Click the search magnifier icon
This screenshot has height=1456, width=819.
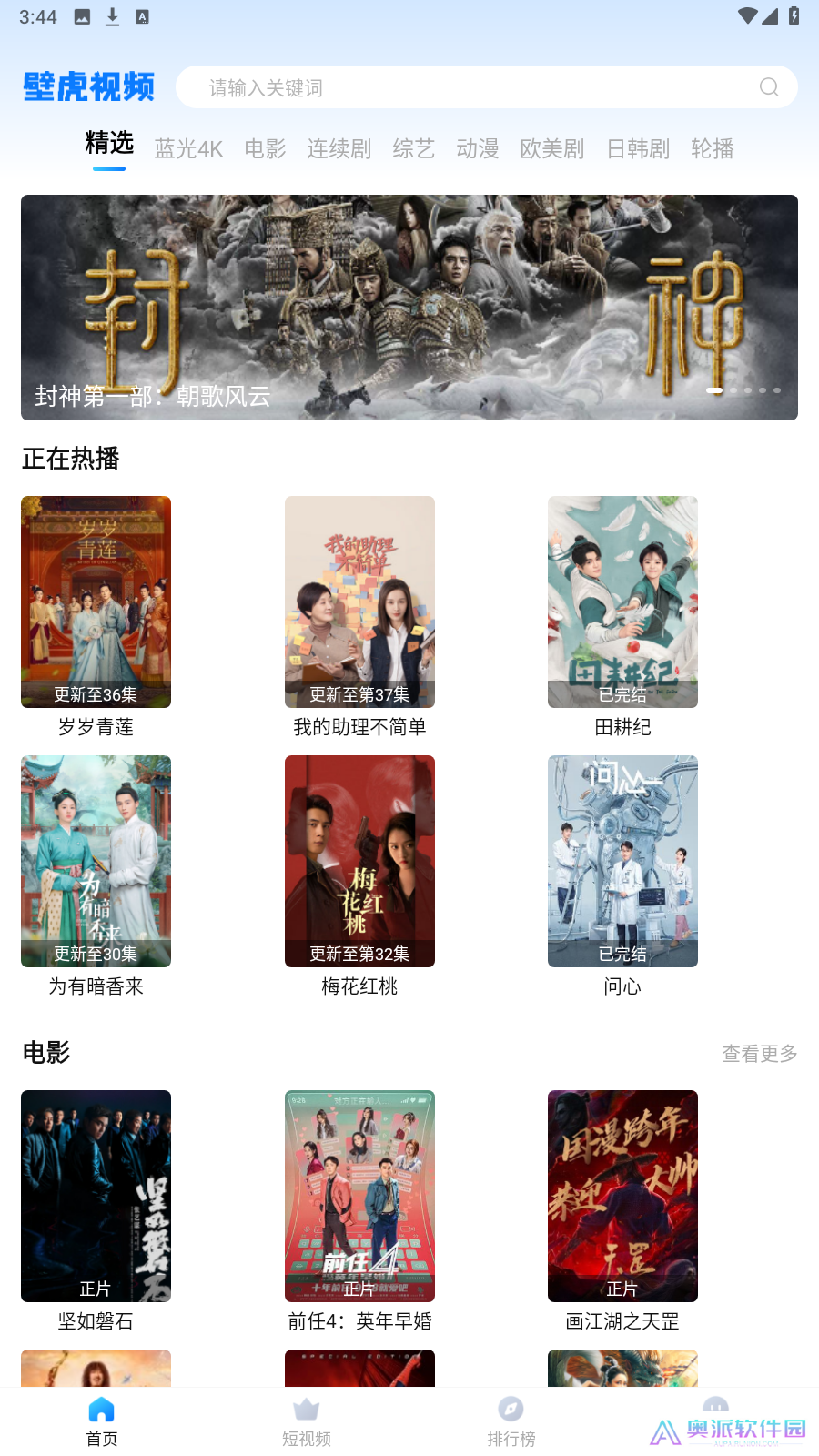pos(767,86)
